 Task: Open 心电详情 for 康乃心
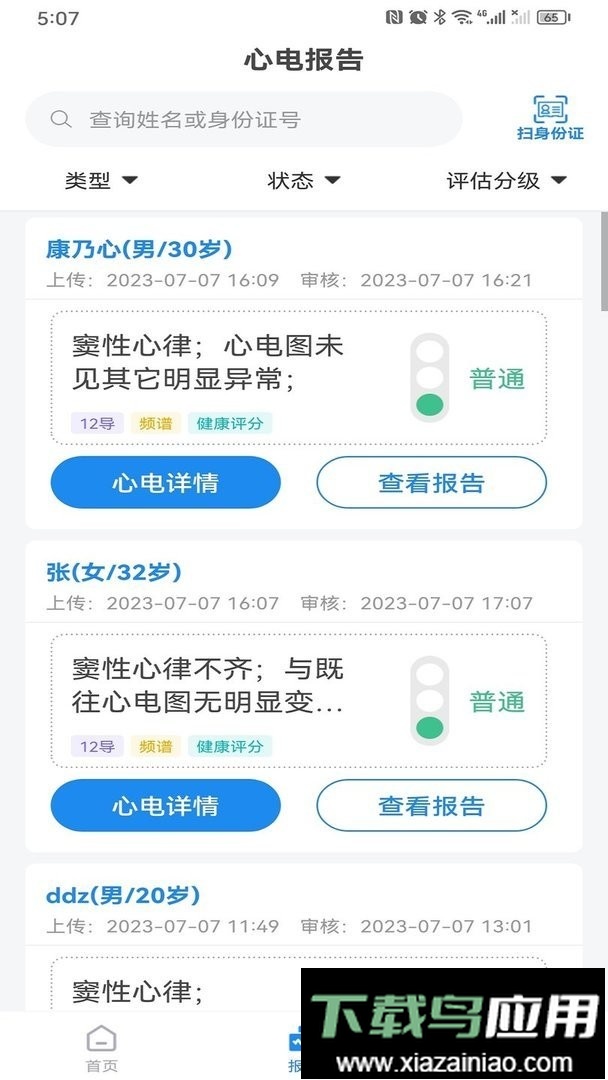coord(165,483)
